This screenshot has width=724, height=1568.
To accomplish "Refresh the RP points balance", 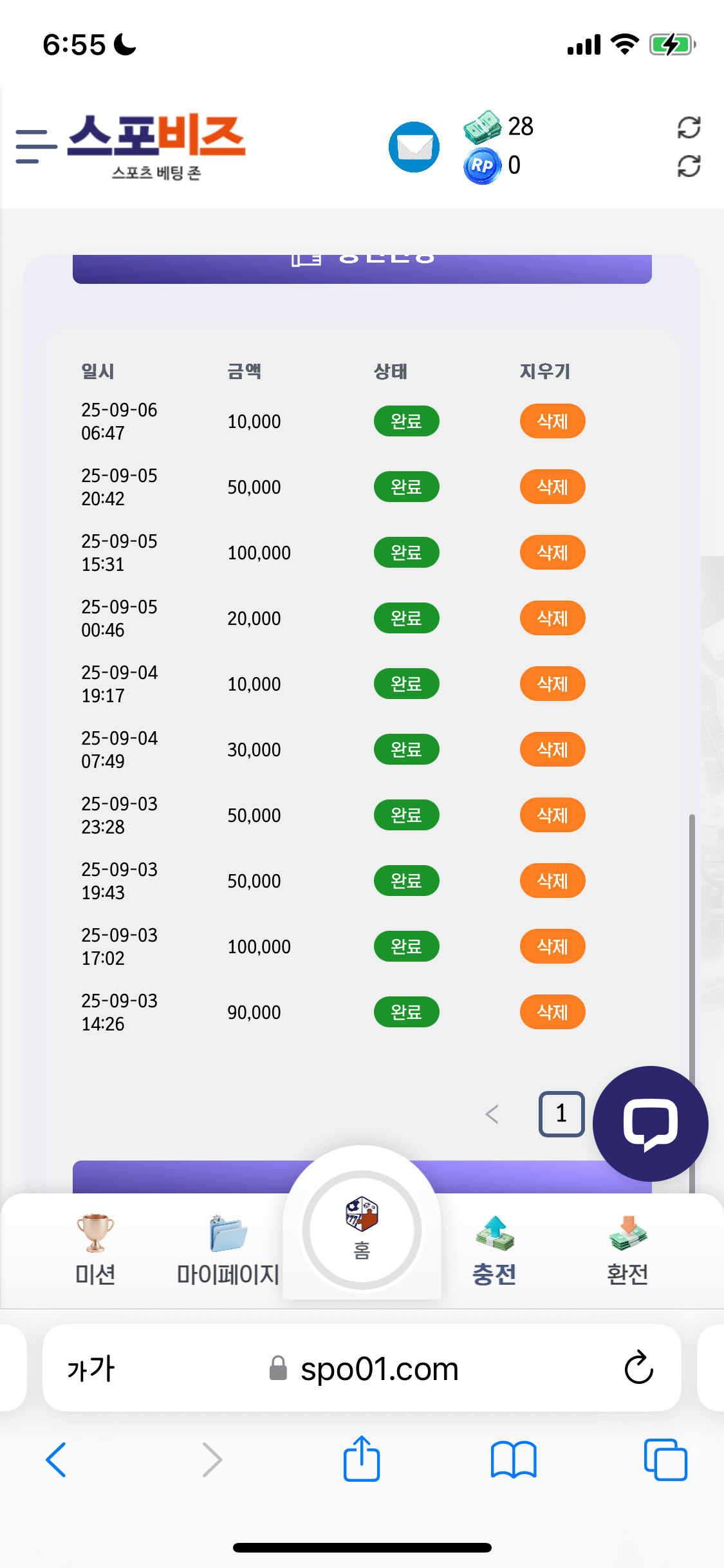I will 689,167.
